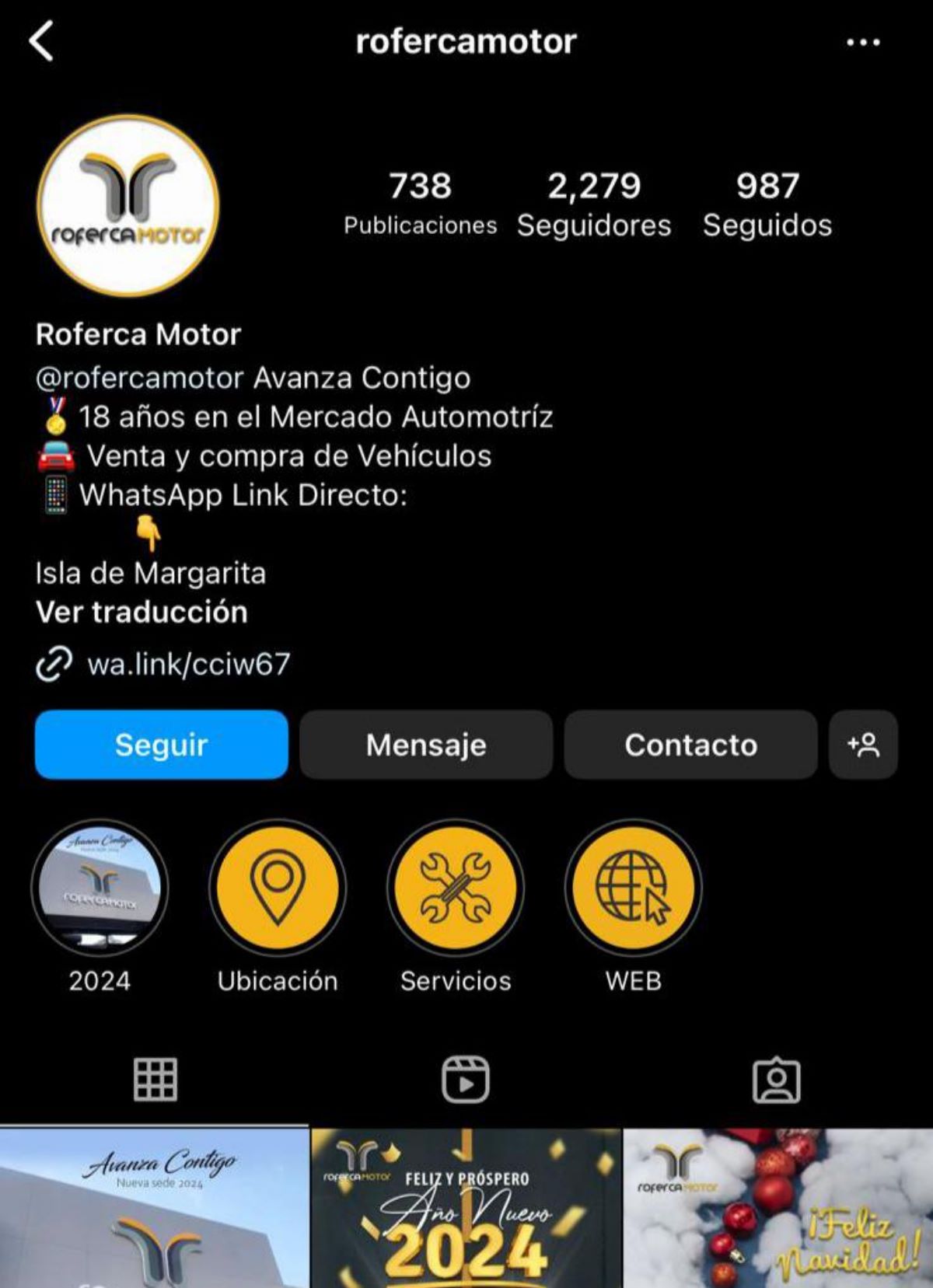933x1288 pixels.
Task: View the Roferca Motor profile picture
Action: tap(128, 206)
